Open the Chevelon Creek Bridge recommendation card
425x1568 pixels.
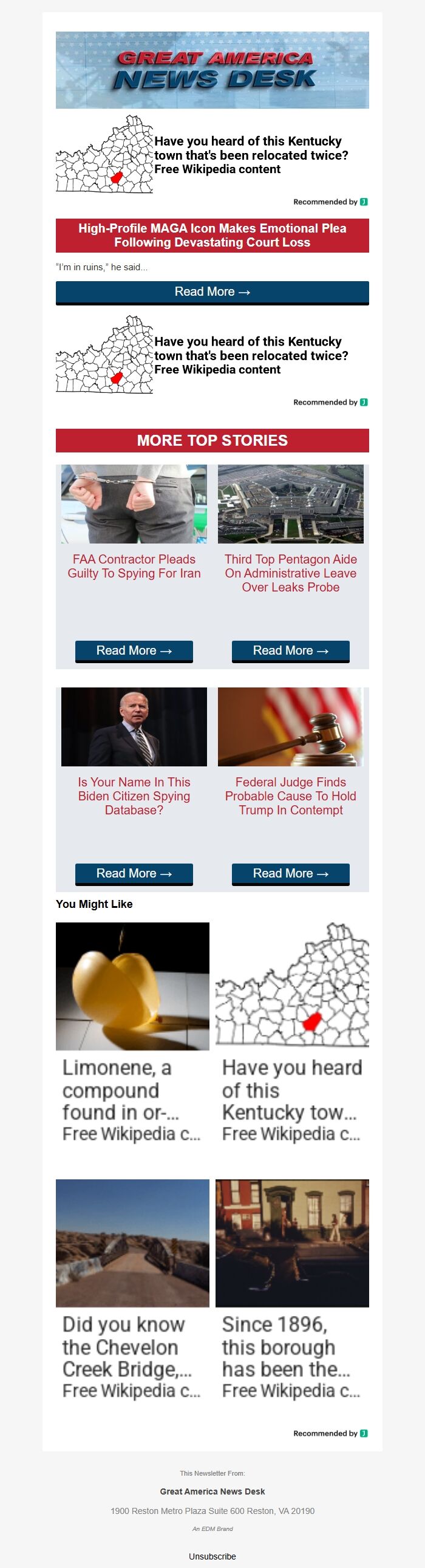click(x=132, y=1289)
